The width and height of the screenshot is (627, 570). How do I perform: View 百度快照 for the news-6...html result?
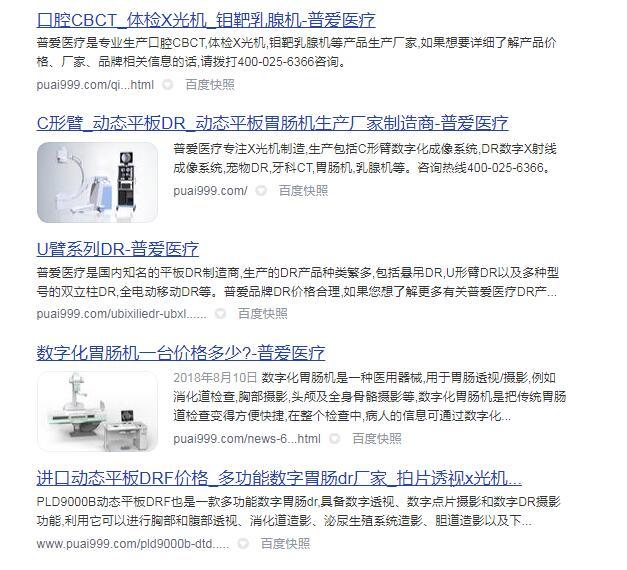point(376,438)
